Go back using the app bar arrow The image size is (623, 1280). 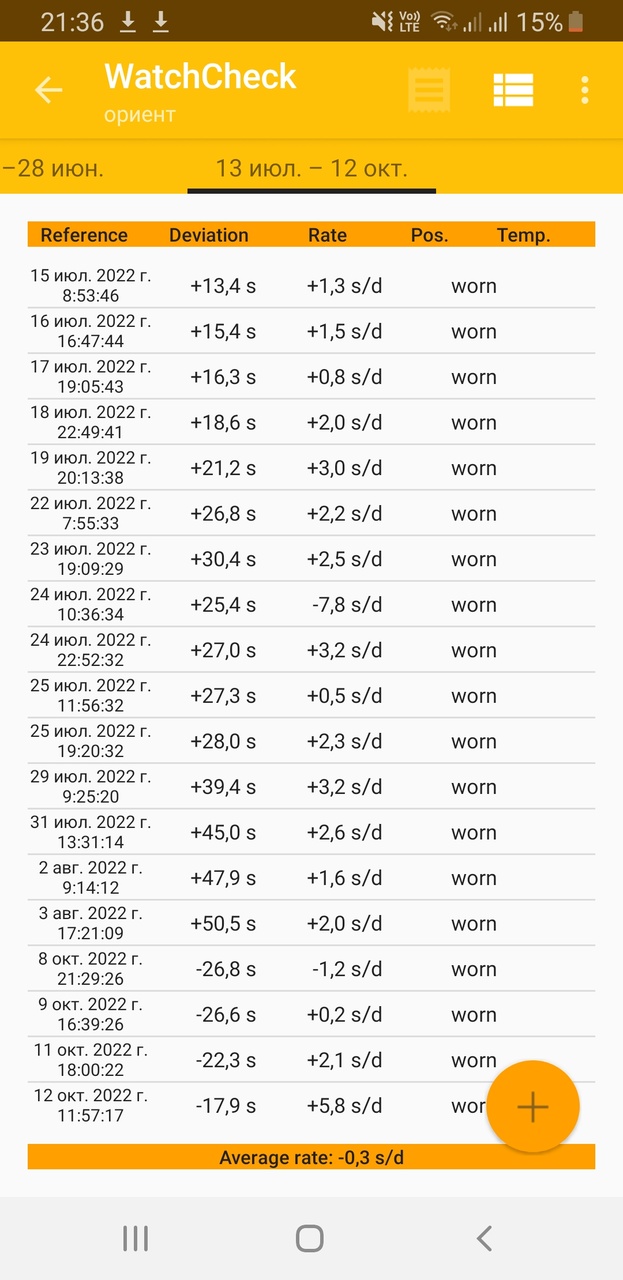(48, 90)
